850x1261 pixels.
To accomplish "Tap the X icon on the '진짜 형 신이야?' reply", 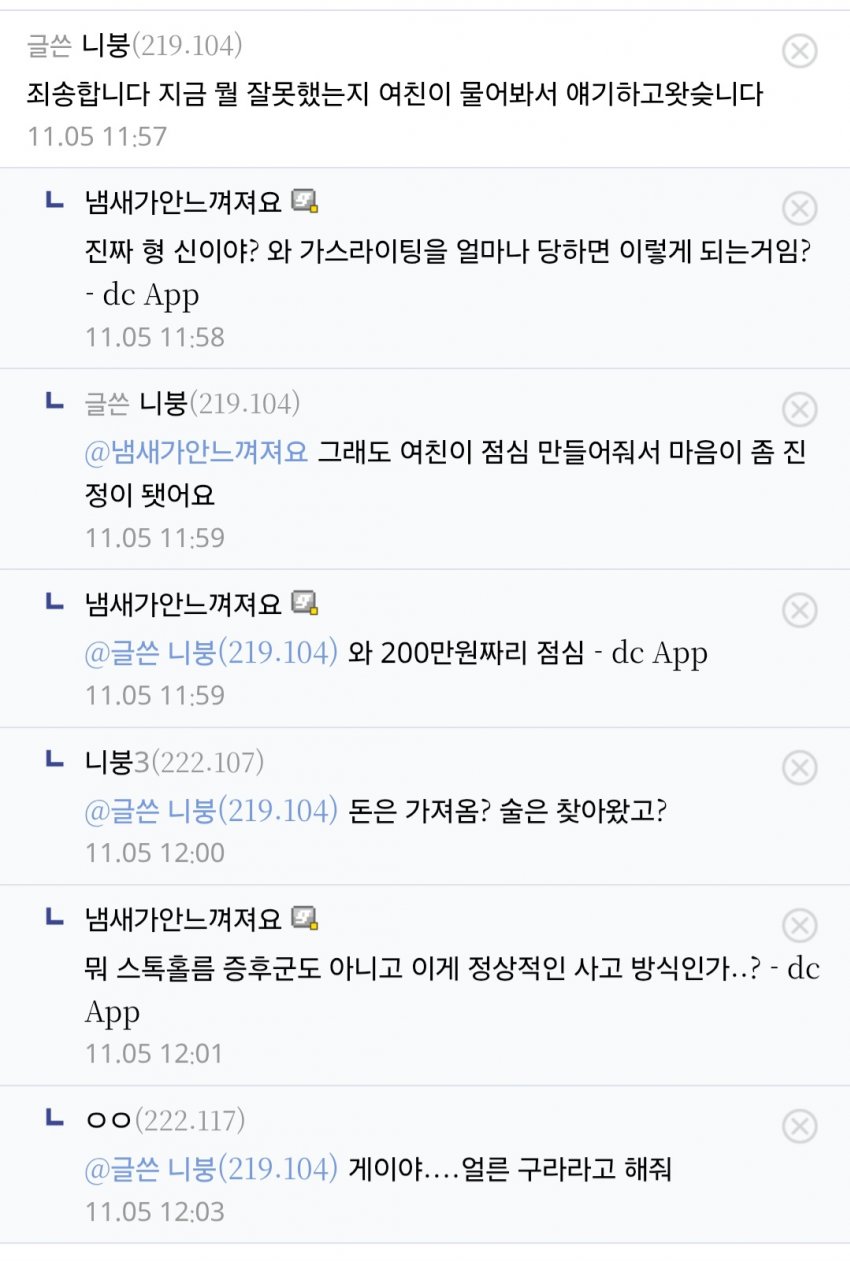I will pos(799,209).
